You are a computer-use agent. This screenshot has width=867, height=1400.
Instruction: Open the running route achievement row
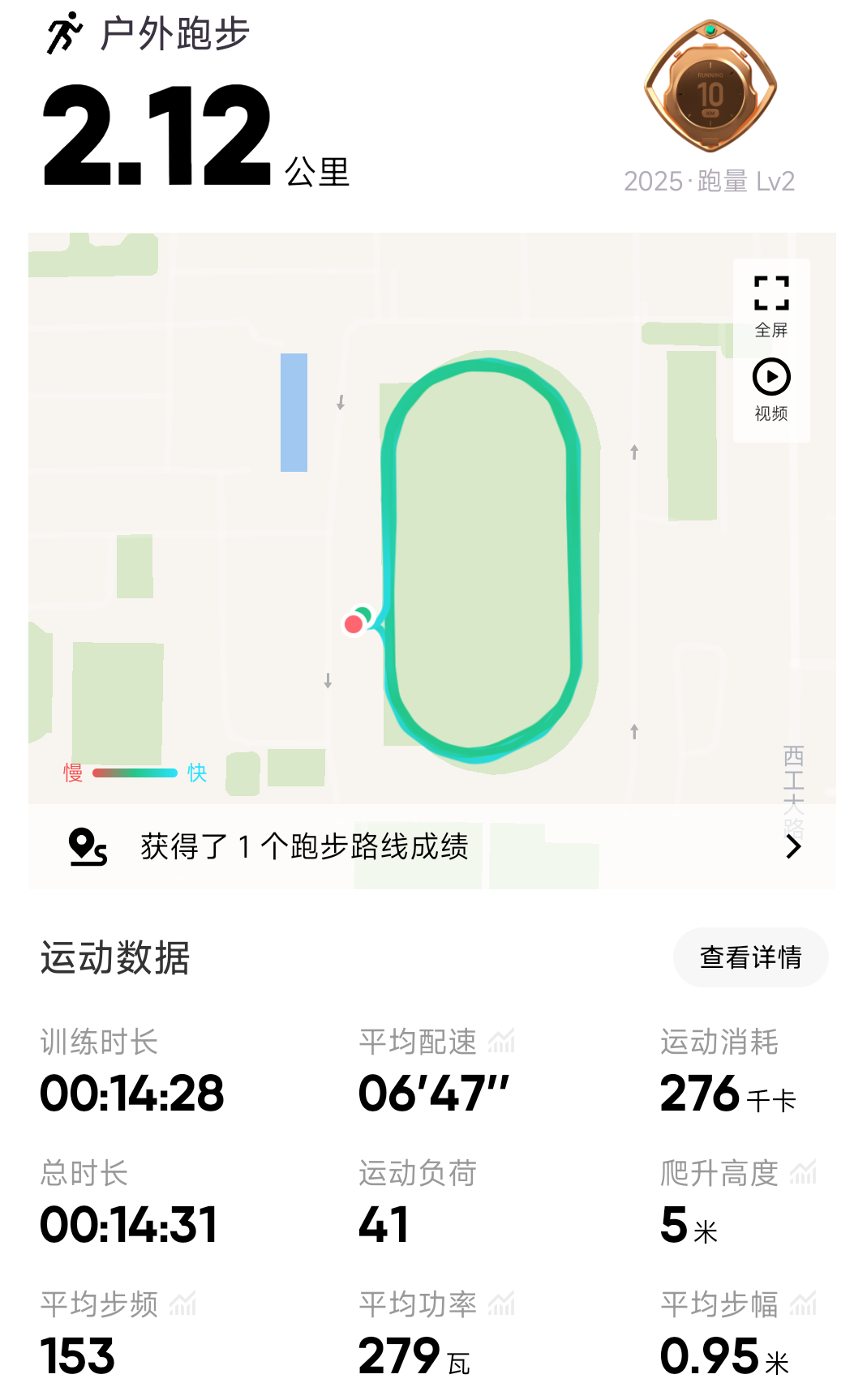click(432, 846)
